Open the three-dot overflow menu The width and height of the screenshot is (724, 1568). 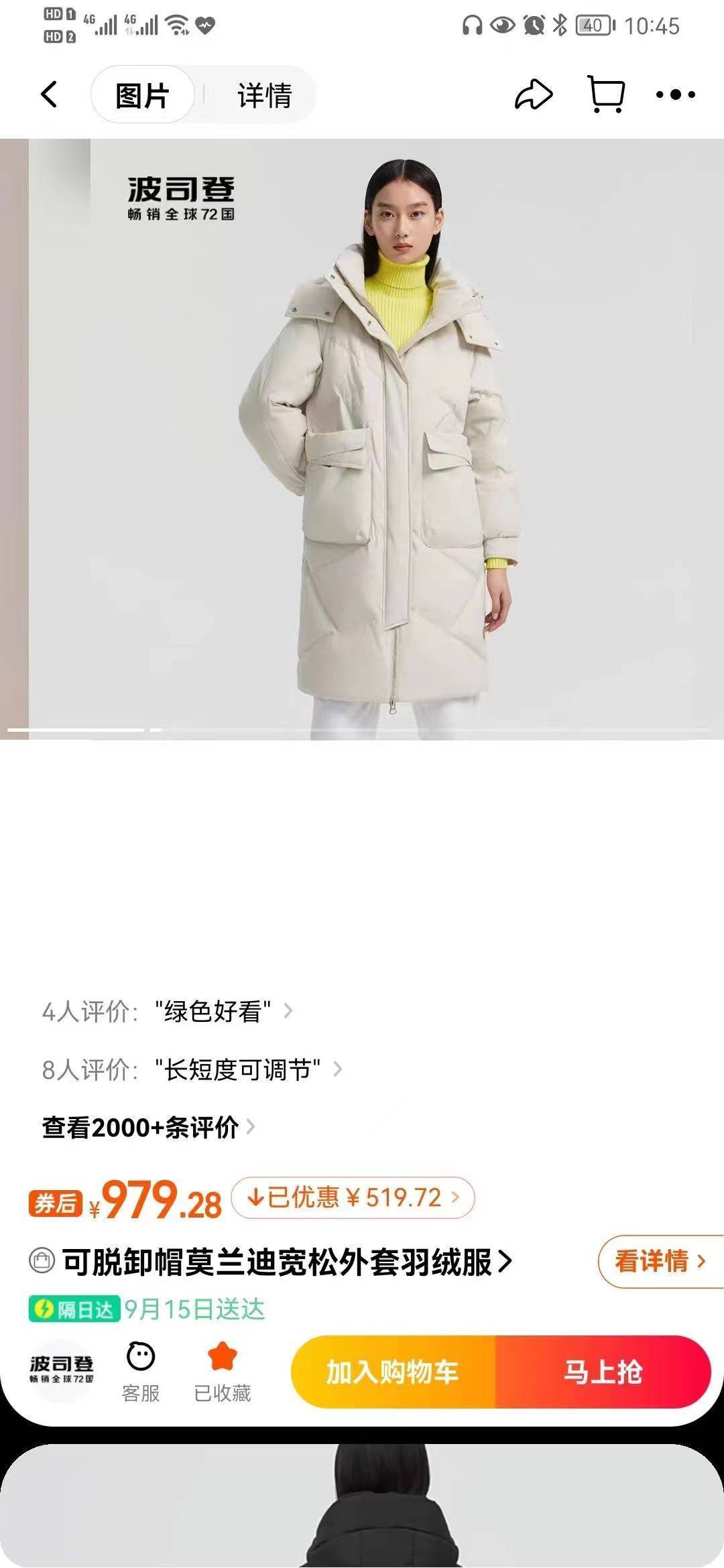point(675,94)
